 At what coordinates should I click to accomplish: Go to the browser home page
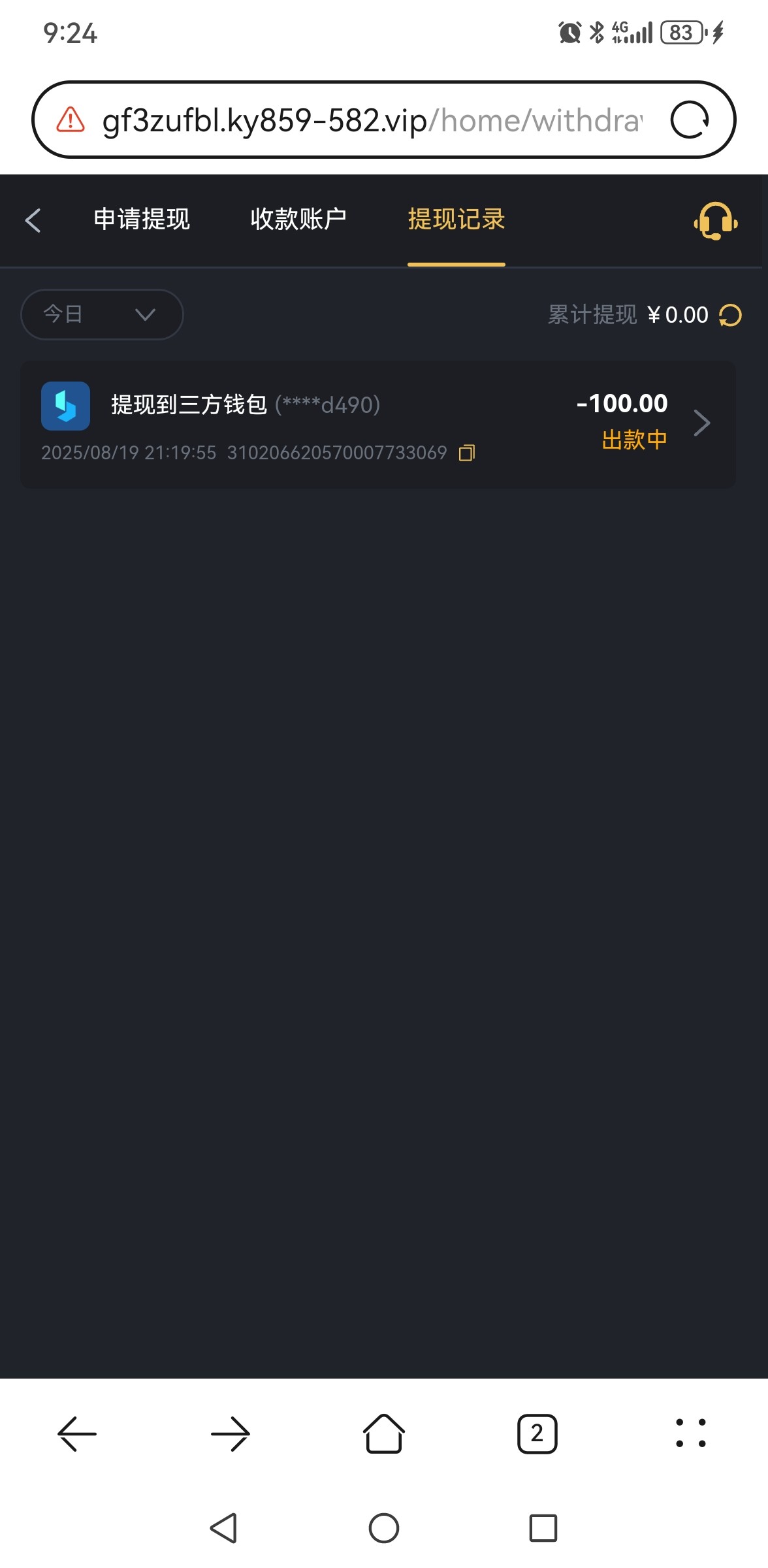(383, 1434)
